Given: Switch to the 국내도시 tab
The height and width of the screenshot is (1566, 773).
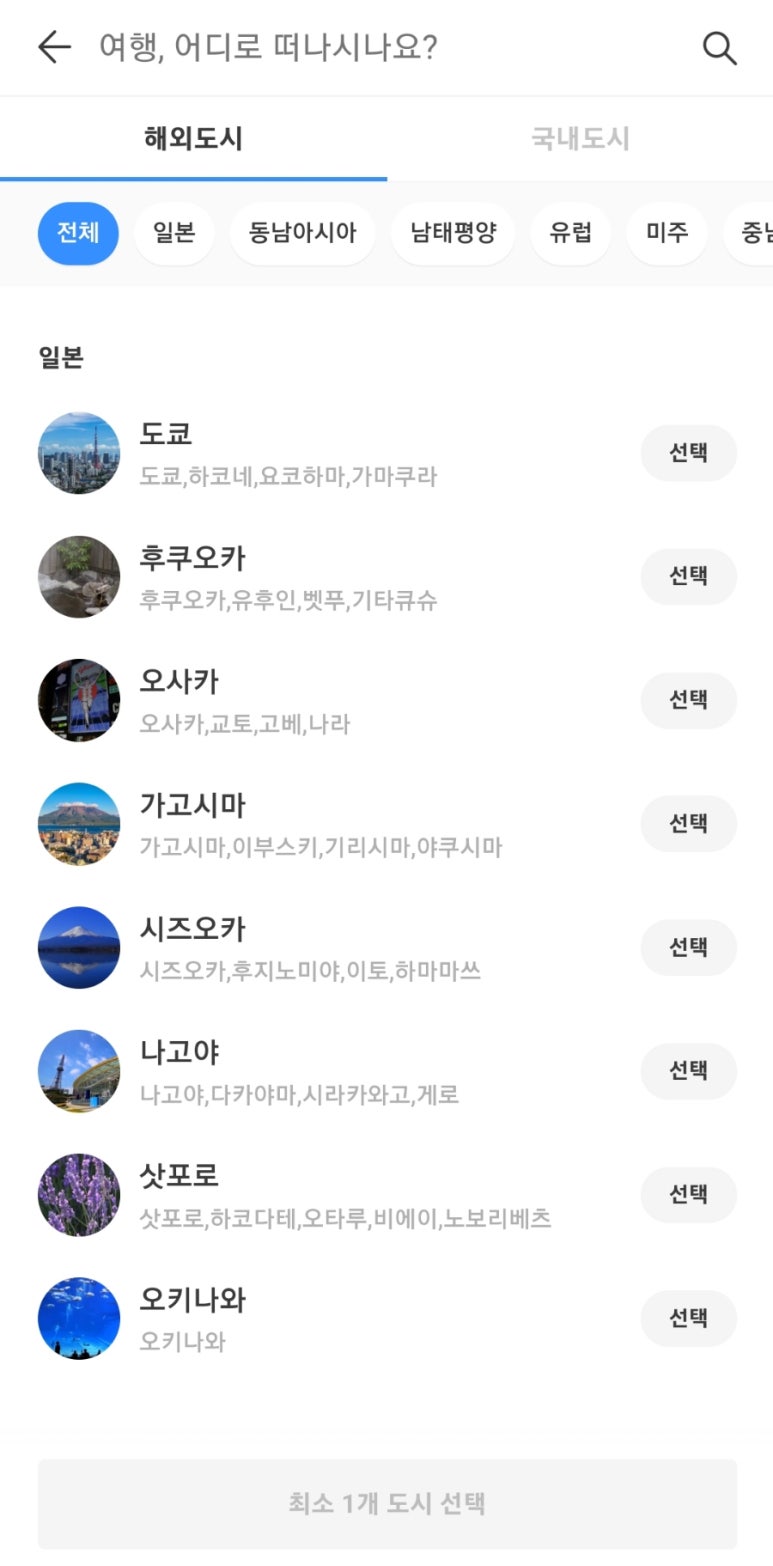Looking at the screenshot, I should click(x=580, y=138).
